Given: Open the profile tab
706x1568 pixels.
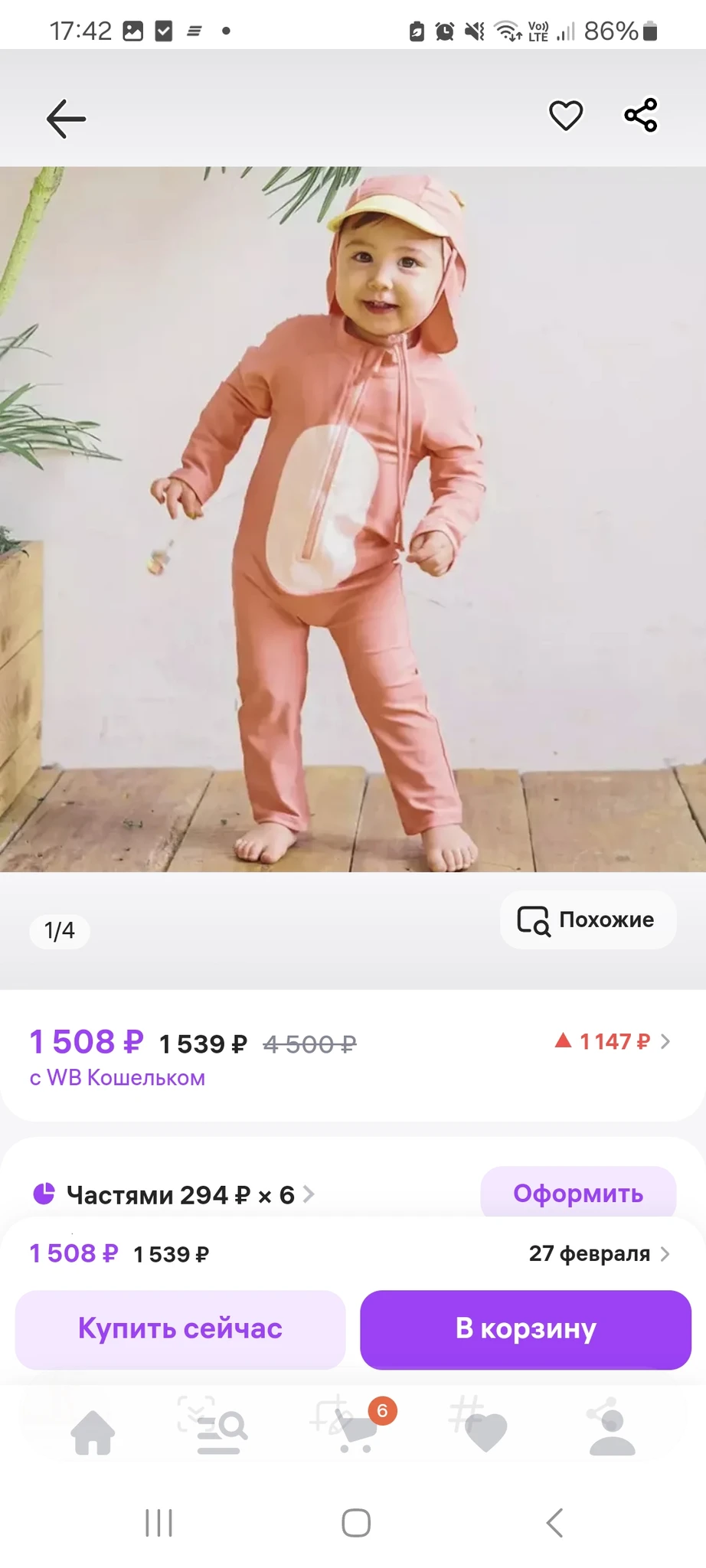Looking at the screenshot, I should pos(612,1430).
